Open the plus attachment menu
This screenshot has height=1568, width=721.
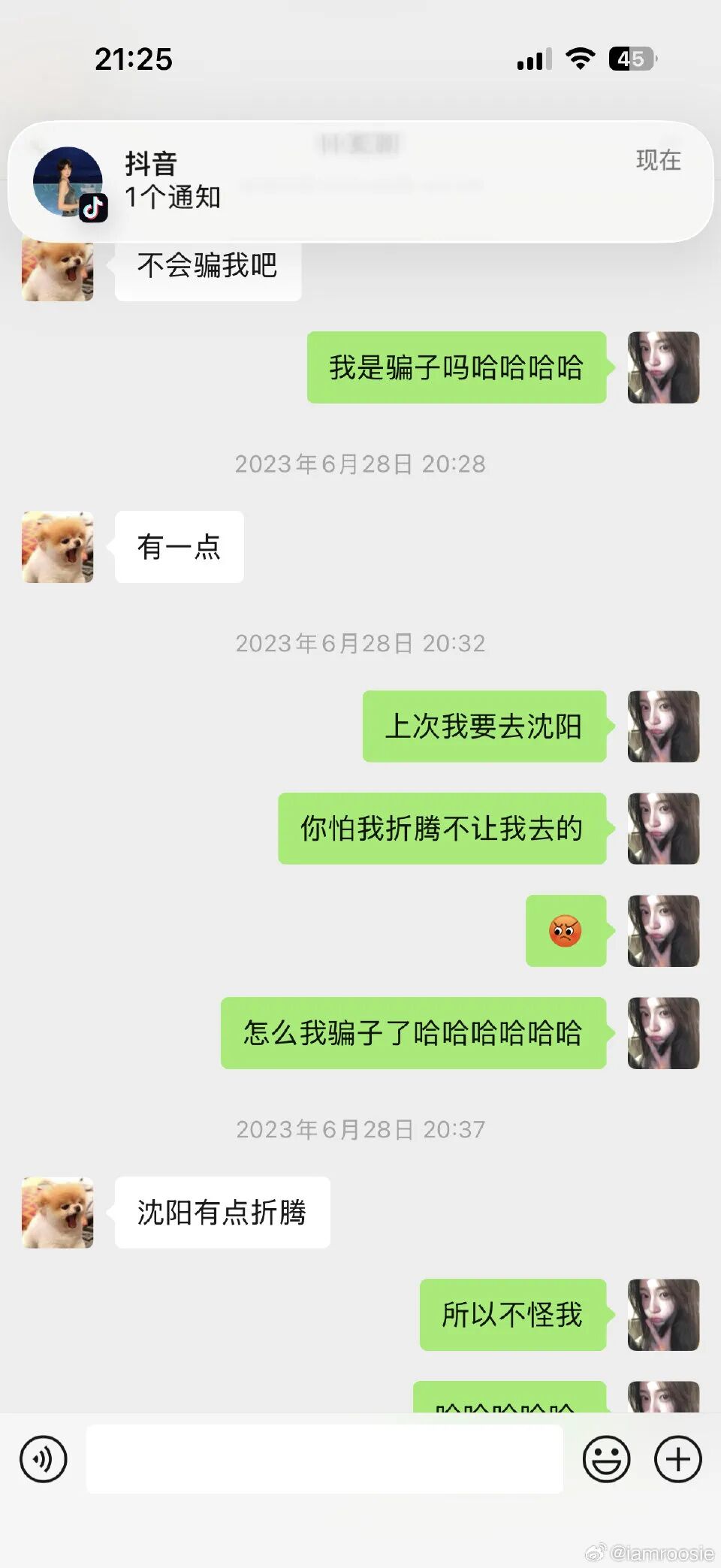click(x=677, y=1458)
